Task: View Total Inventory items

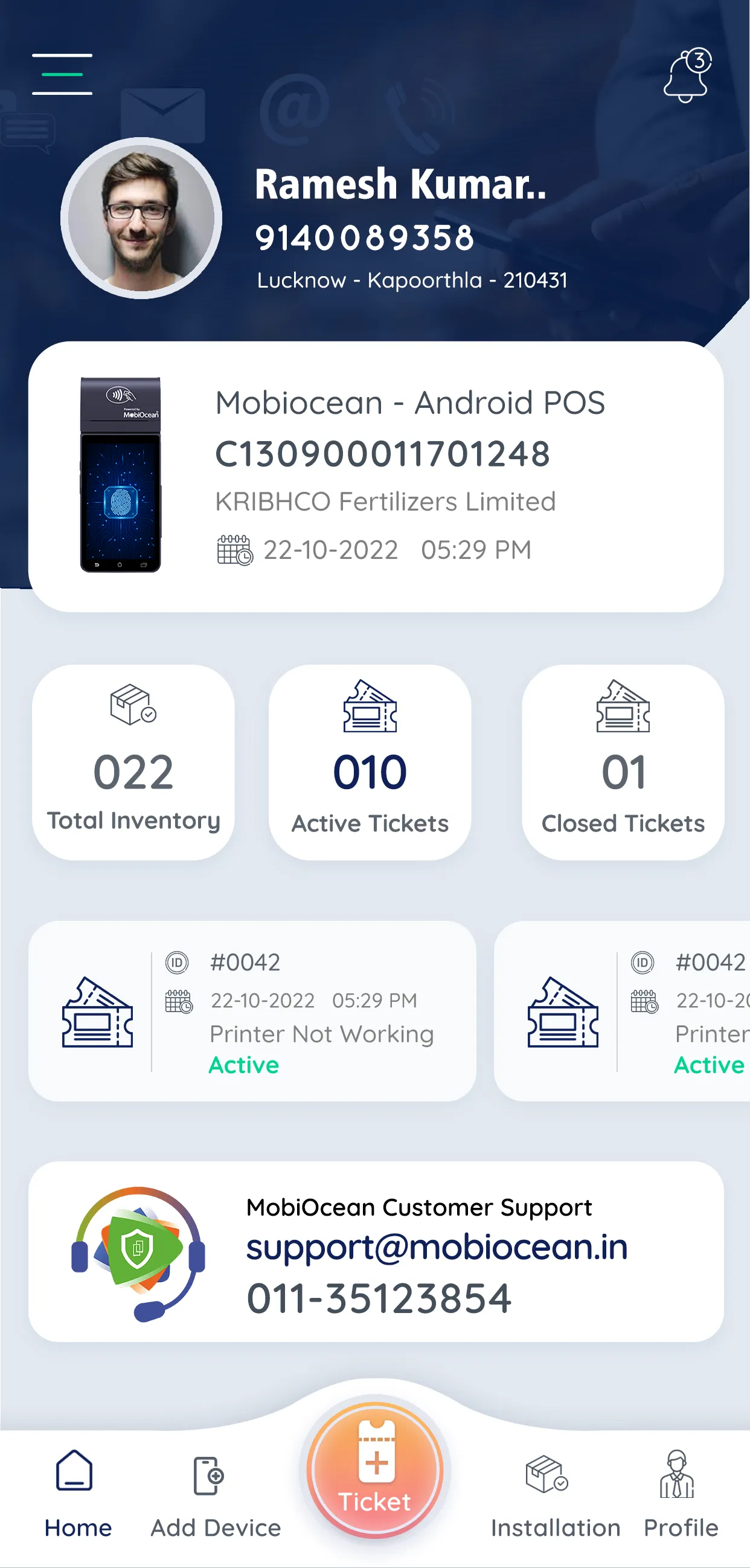Action: [133, 762]
